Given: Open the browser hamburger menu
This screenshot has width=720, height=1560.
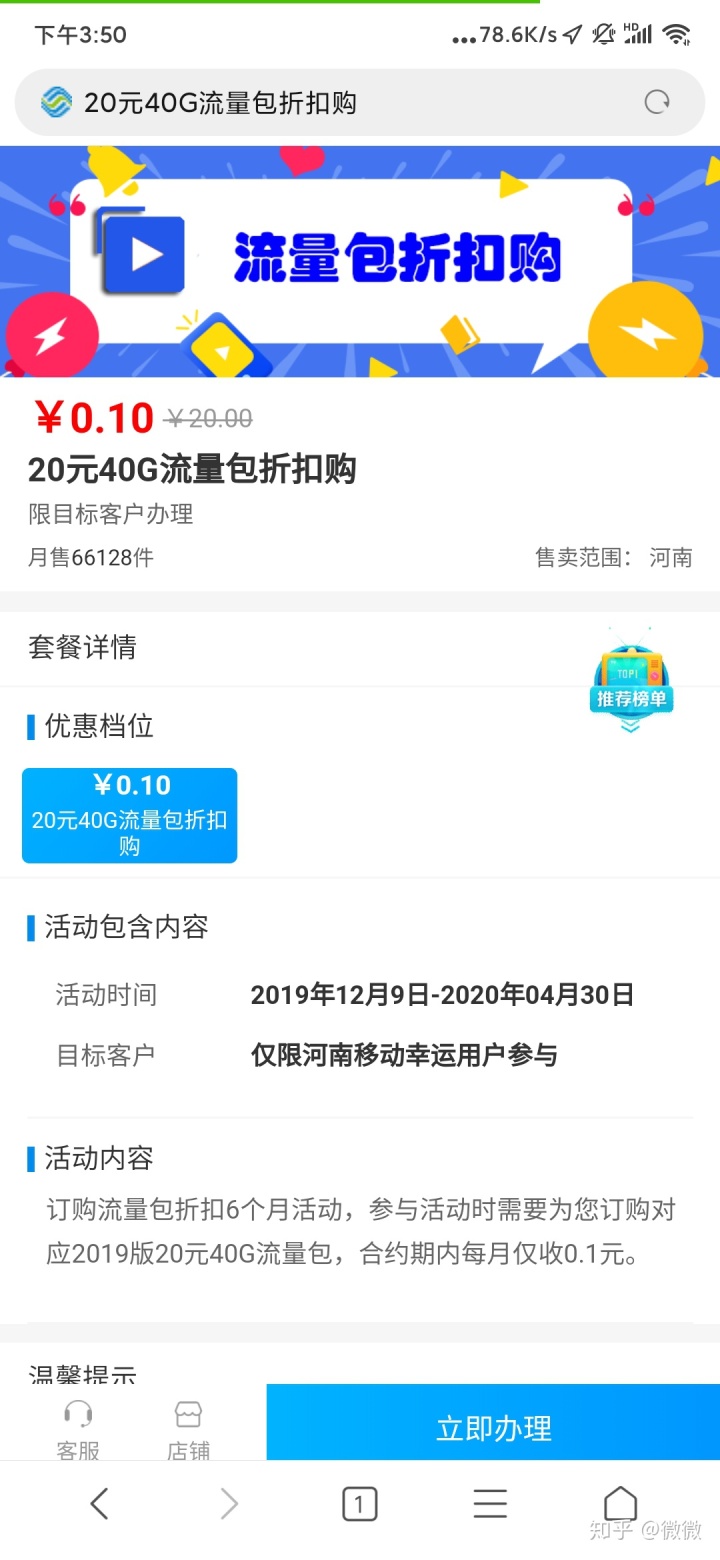Looking at the screenshot, I should tap(490, 1503).
